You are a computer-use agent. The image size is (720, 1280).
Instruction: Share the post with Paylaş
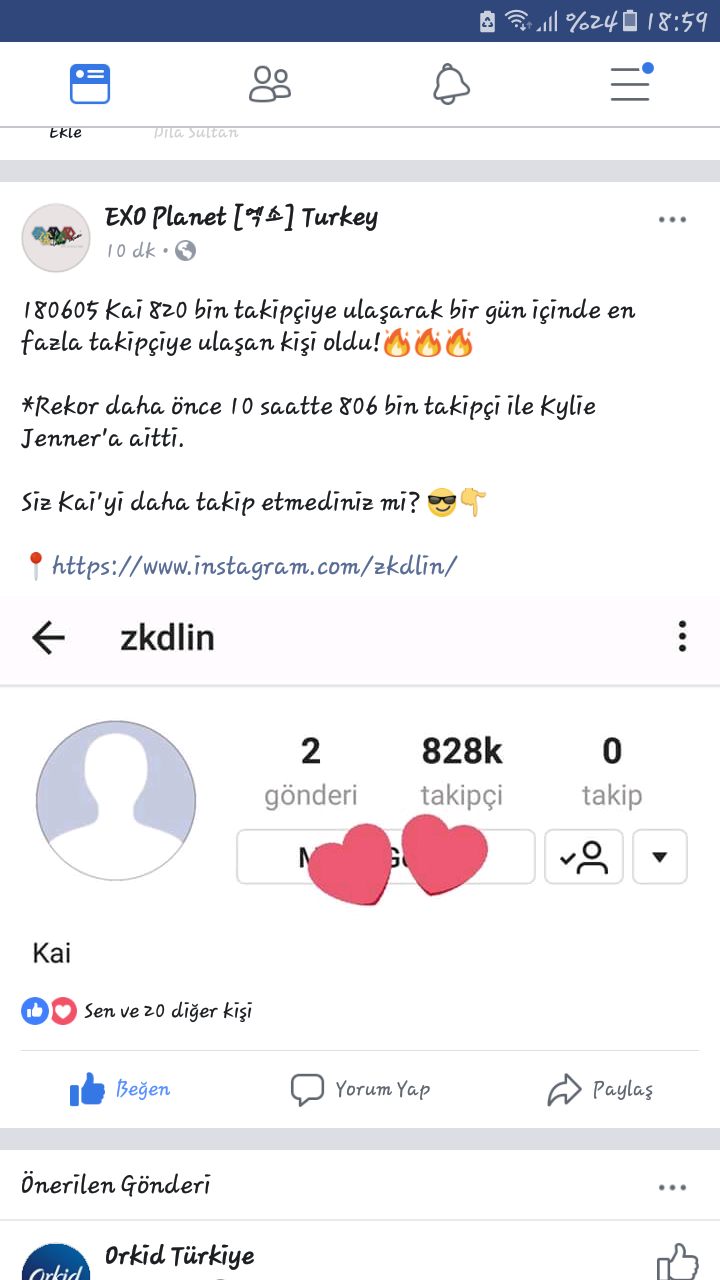[x=600, y=1089]
